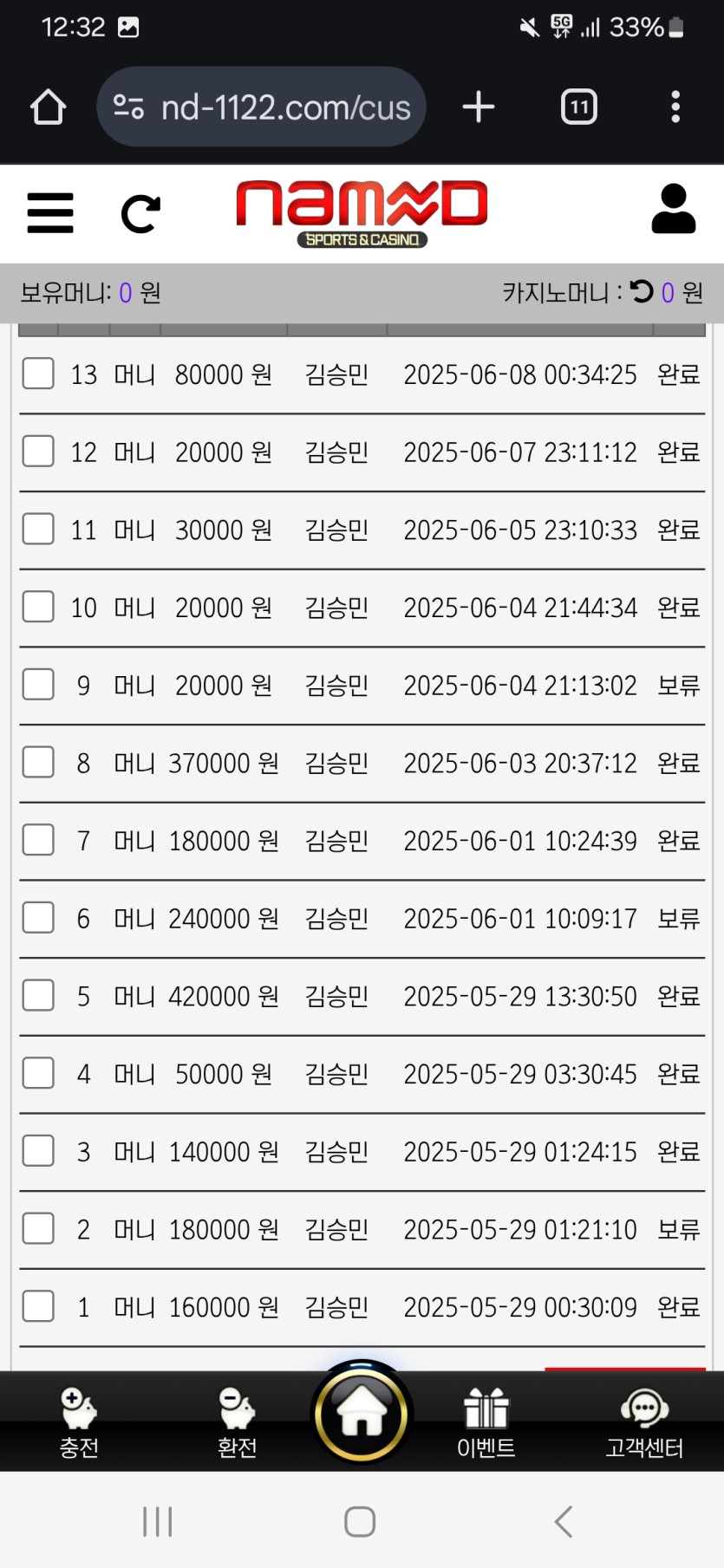The width and height of the screenshot is (724, 1568).
Task: Open the hamburger menu
Action: (x=50, y=213)
